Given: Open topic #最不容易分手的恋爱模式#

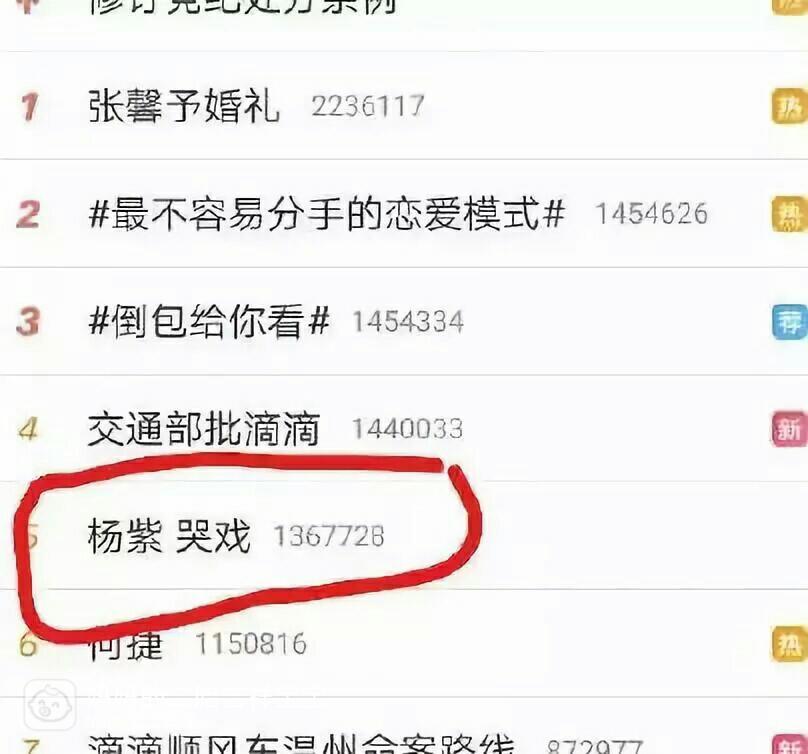Looking at the screenshot, I should point(326,214).
